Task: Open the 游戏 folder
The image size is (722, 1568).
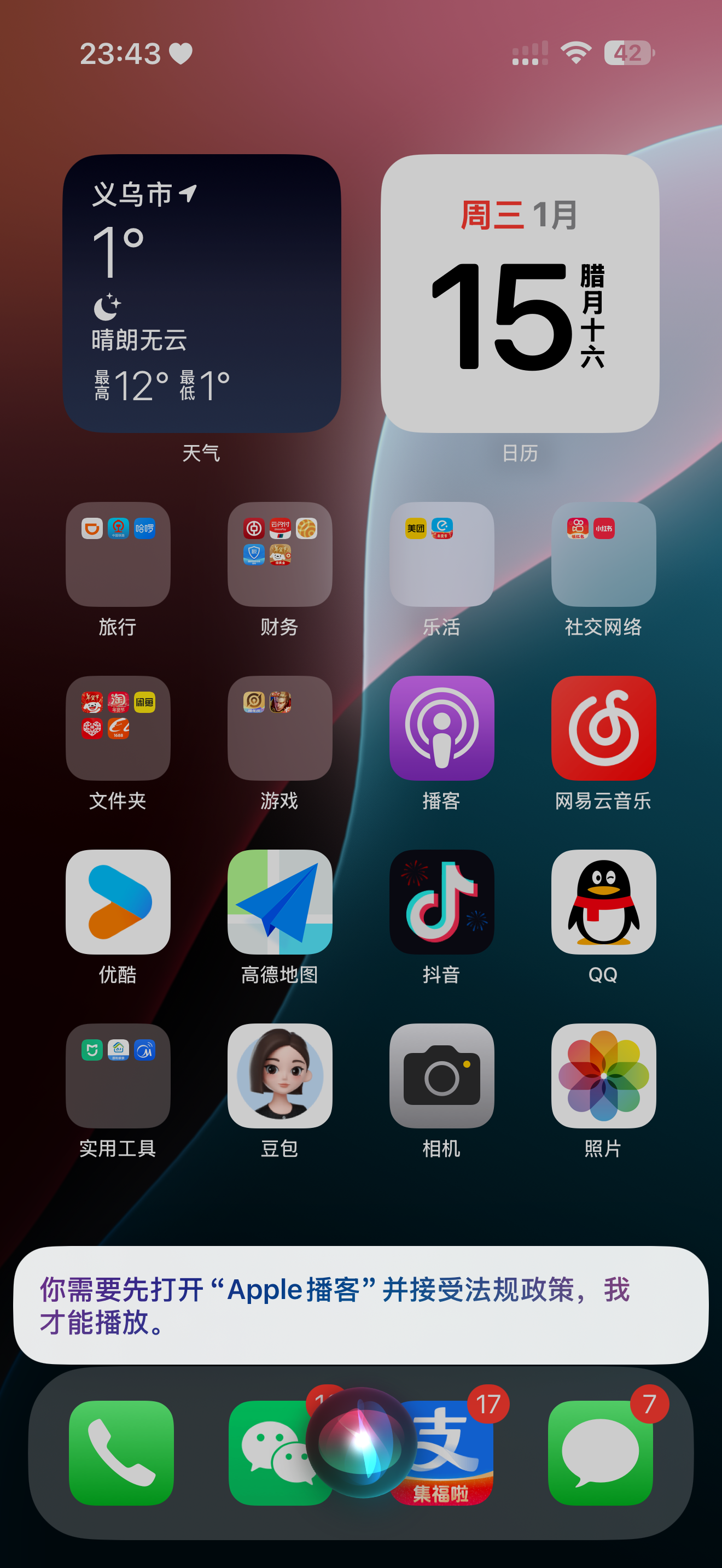Action: pyautogui.click(x=280, y=727)
